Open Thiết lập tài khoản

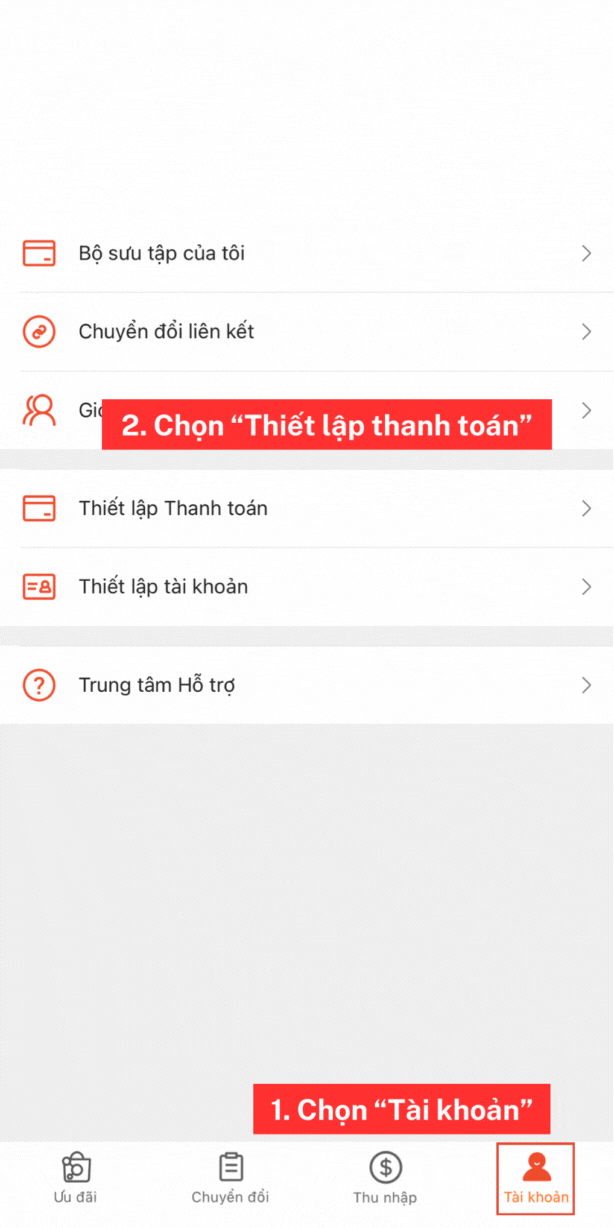(306, 586)
